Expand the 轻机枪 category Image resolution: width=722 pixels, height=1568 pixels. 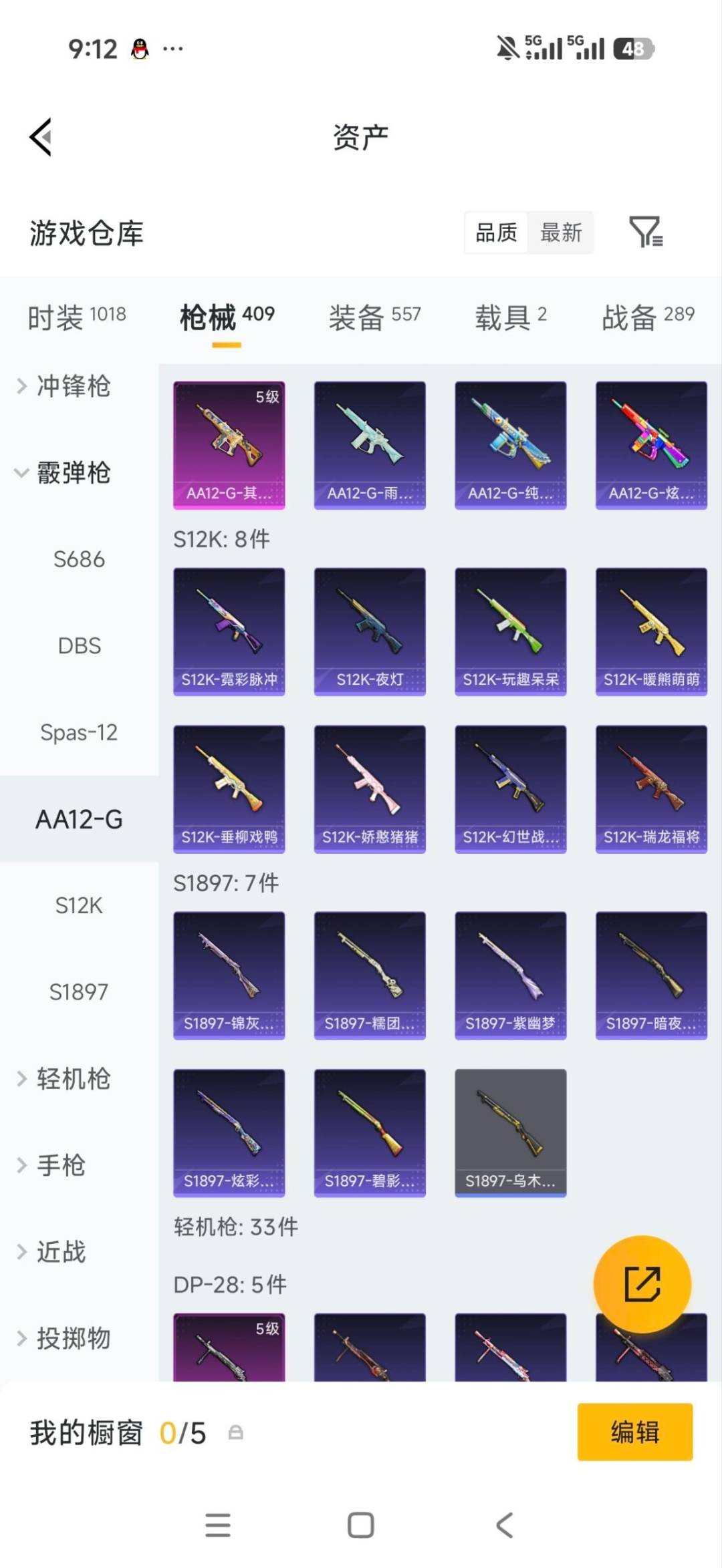click(x=64, y=1078)
